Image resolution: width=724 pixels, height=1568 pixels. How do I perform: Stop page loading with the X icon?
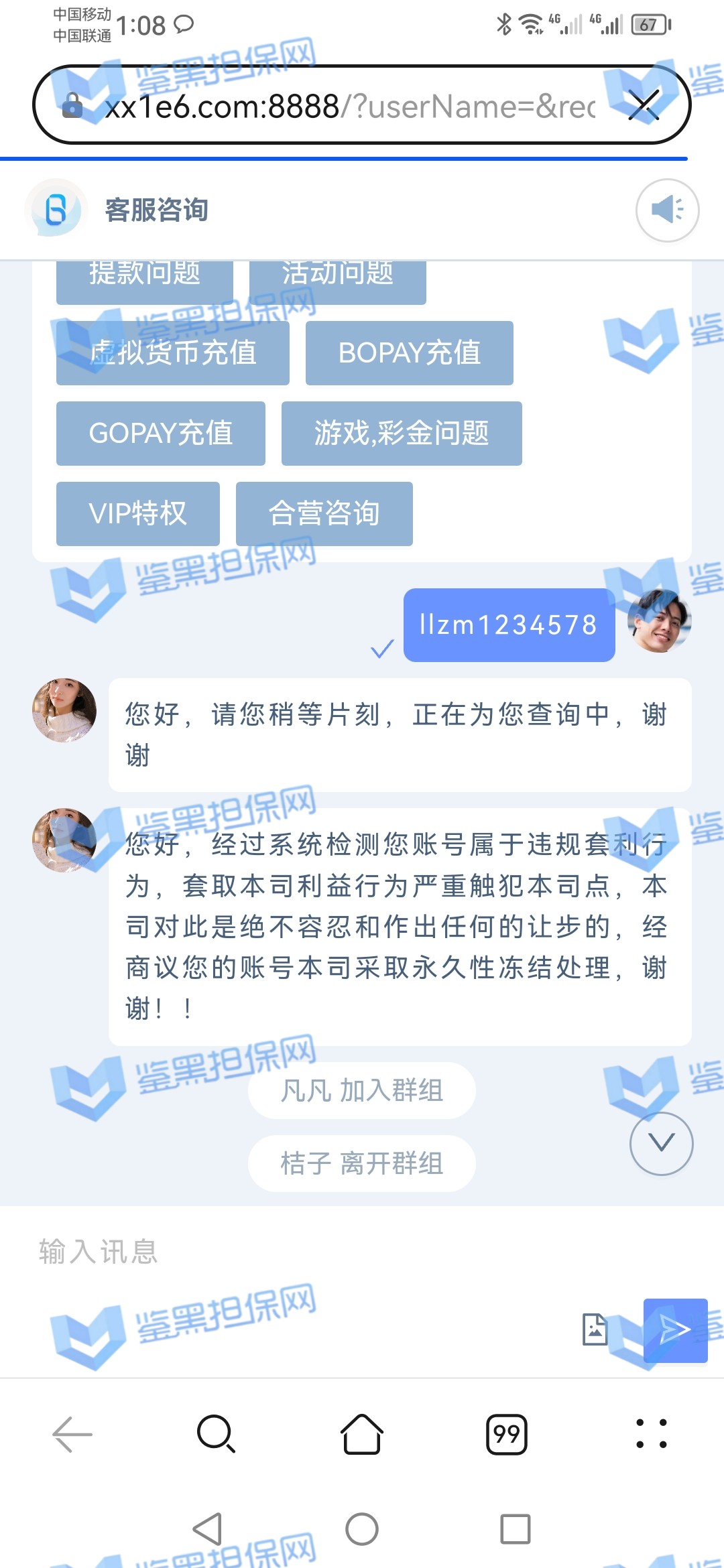click(x=644, y=105)
